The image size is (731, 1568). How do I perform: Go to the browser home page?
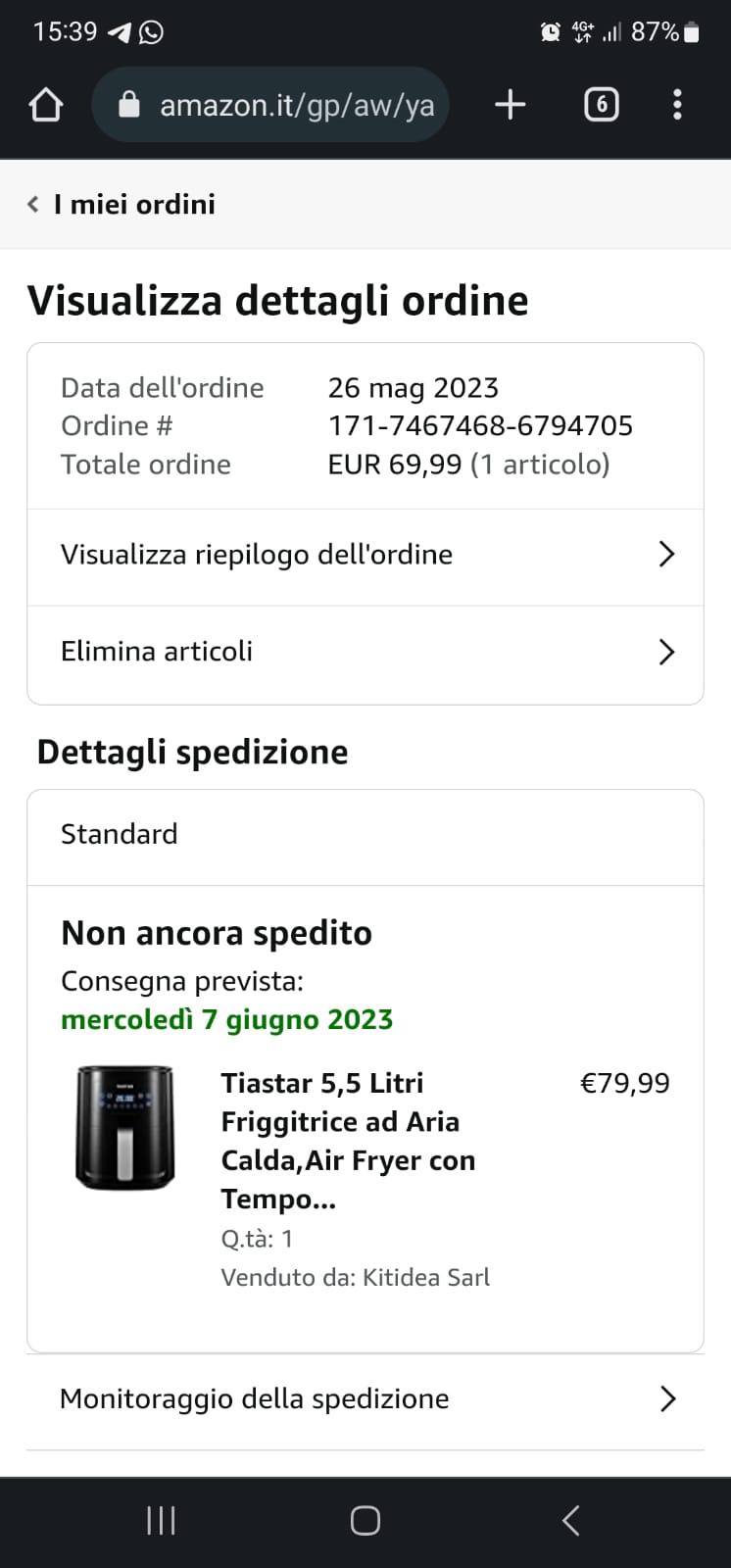coord(46,105)
